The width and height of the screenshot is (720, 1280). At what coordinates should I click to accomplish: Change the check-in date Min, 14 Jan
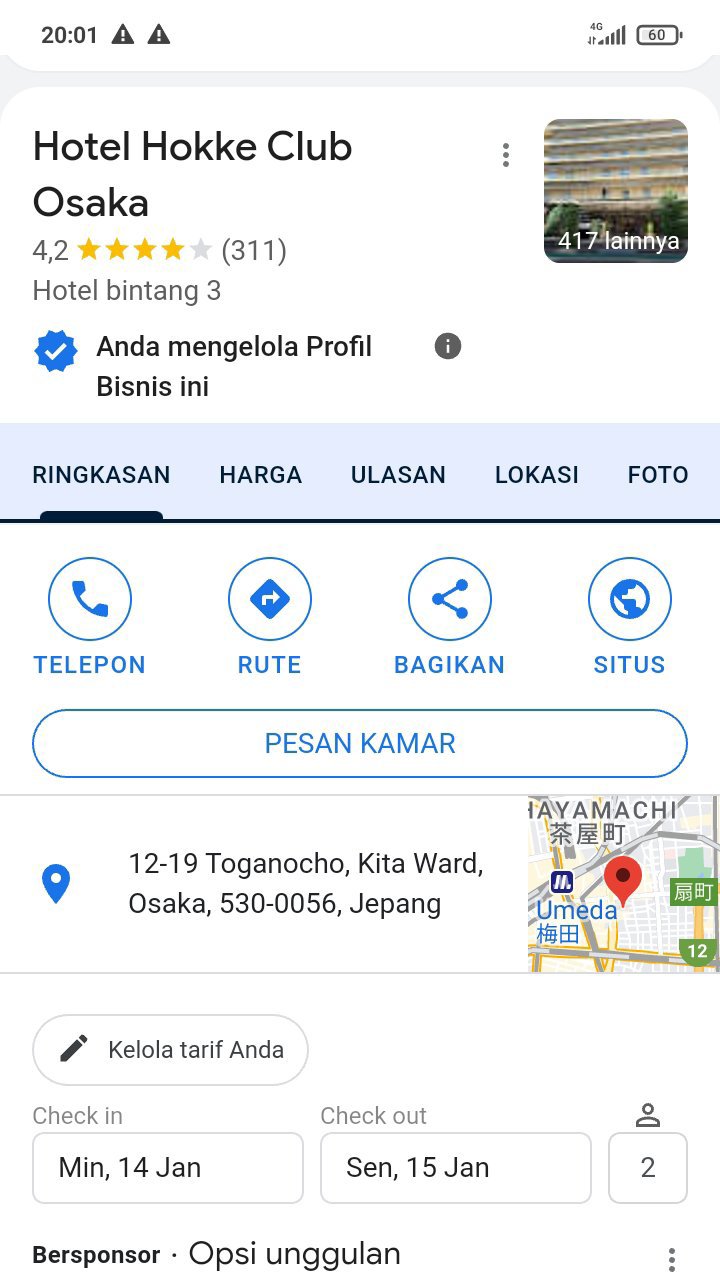pyautogui.click(x=168, y=1167)
